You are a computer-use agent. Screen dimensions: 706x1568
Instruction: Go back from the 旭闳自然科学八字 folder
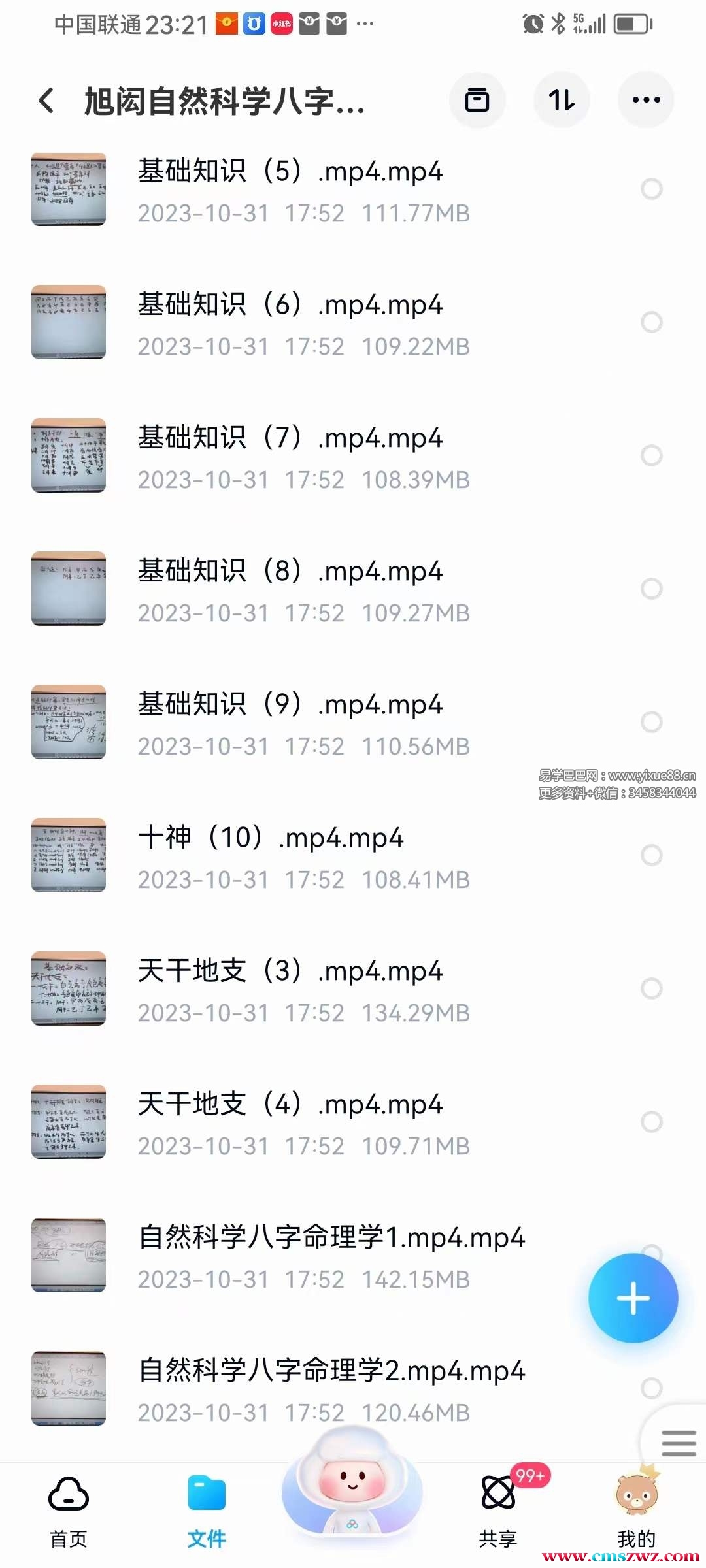(x=46, y=101)
